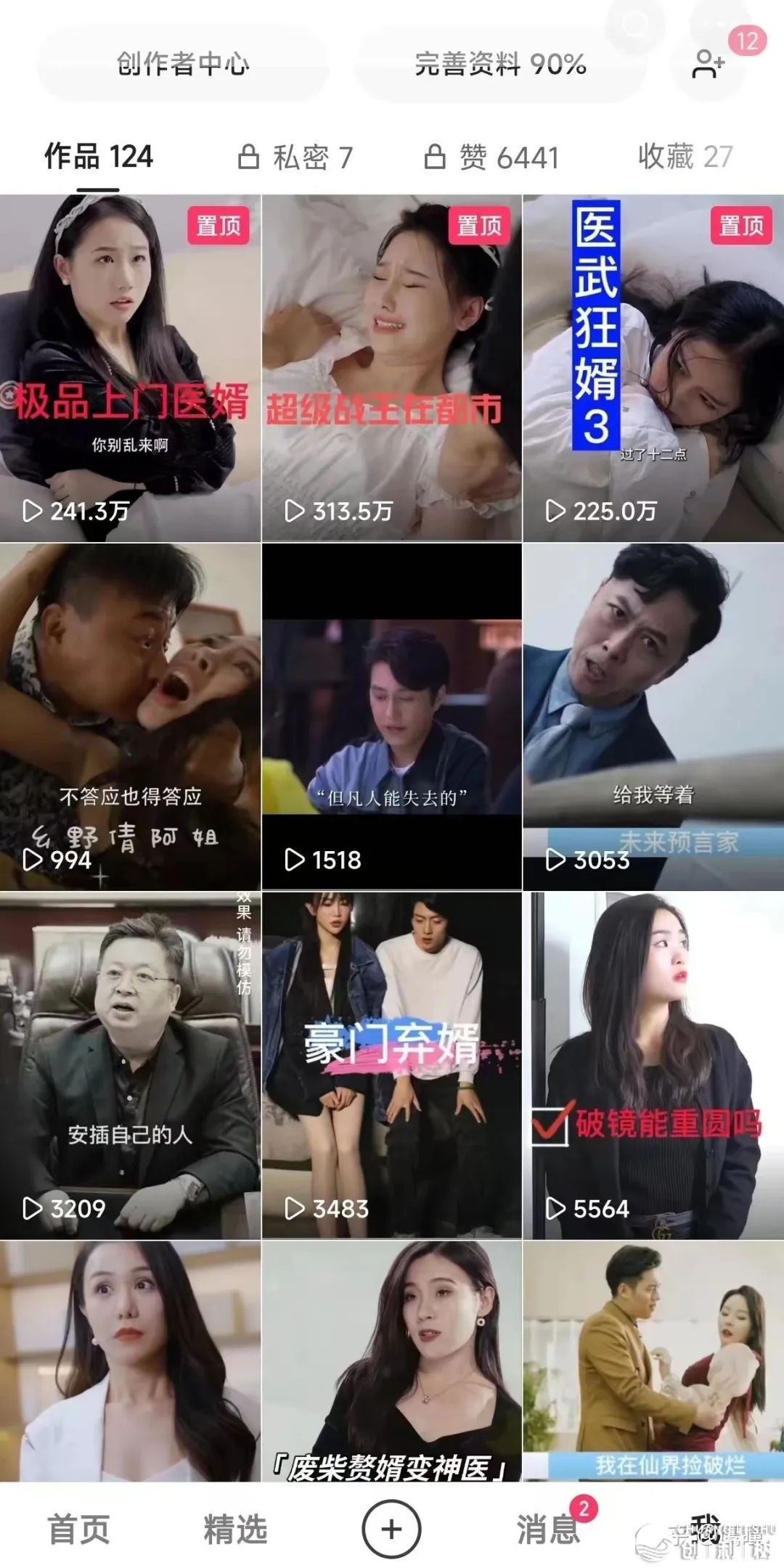Tap 完善资料 90% button
The image size is (784, 1568).
[x=500, y=65]
